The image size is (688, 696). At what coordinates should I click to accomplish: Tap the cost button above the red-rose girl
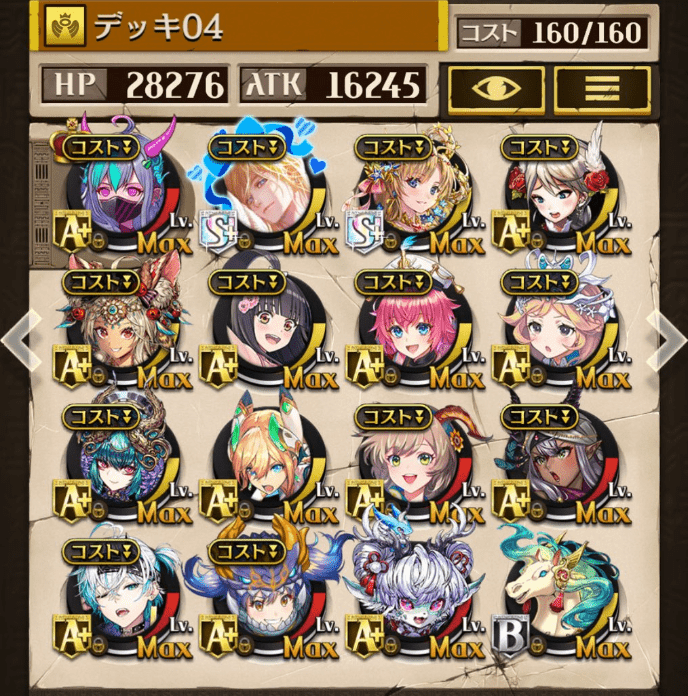pos(538,148)
